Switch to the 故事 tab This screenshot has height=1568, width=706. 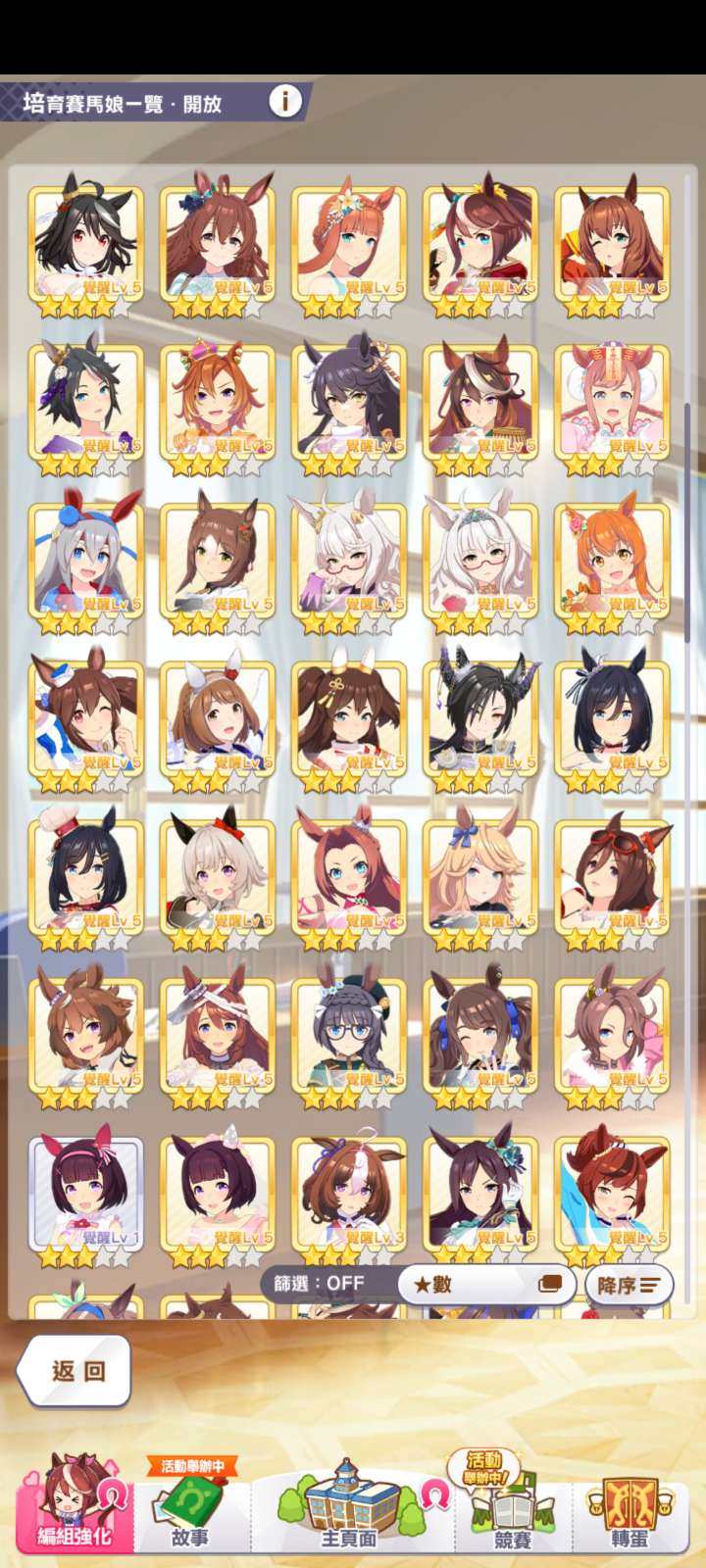(x=190, y=1514)
